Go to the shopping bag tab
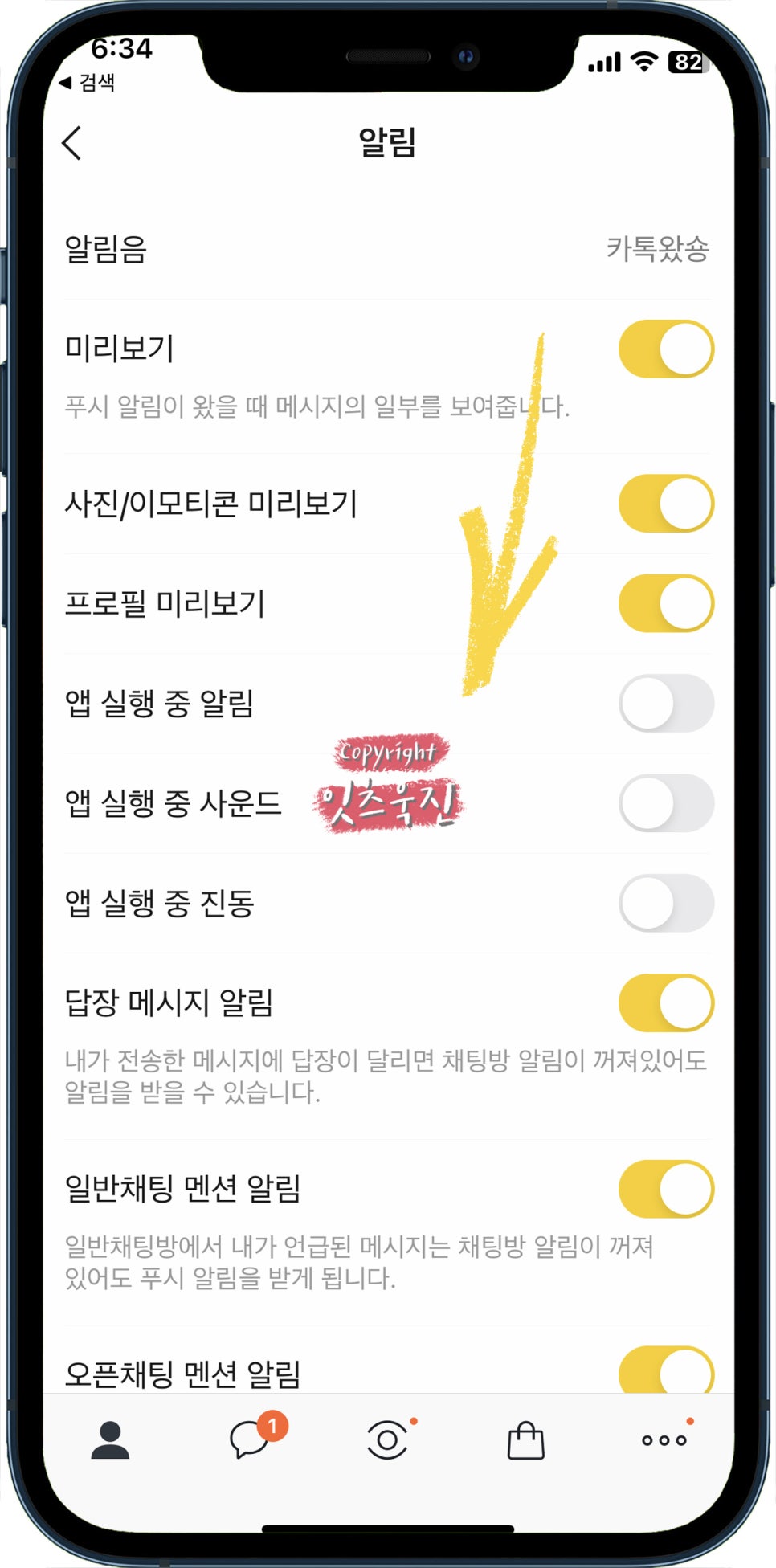The width and height of the screenshot is (776, 1568). point(526,1439)
